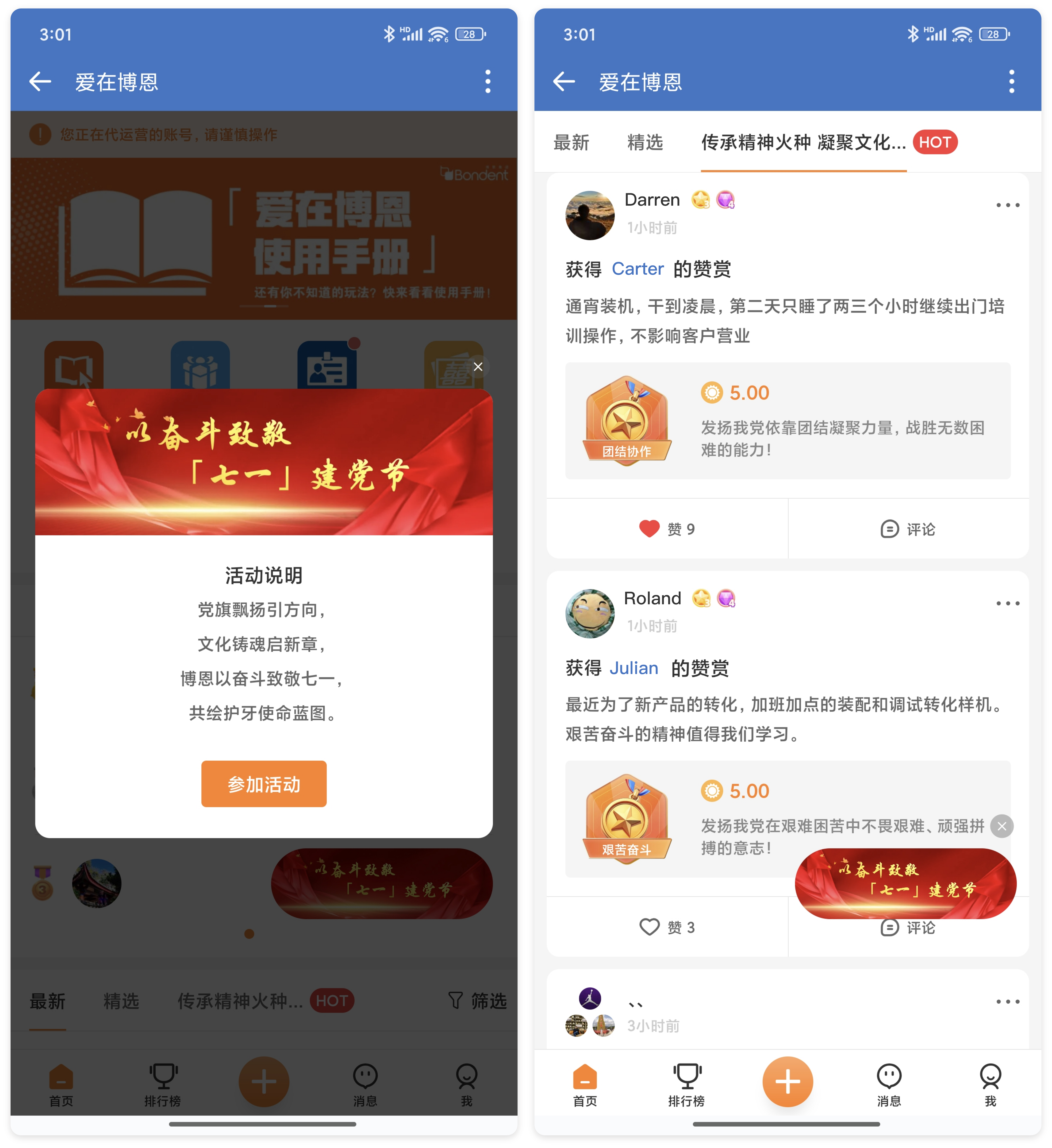Dismiss the floating 七一建党节 banner
This screenshot has width=1052, height=1148.
1002,826
